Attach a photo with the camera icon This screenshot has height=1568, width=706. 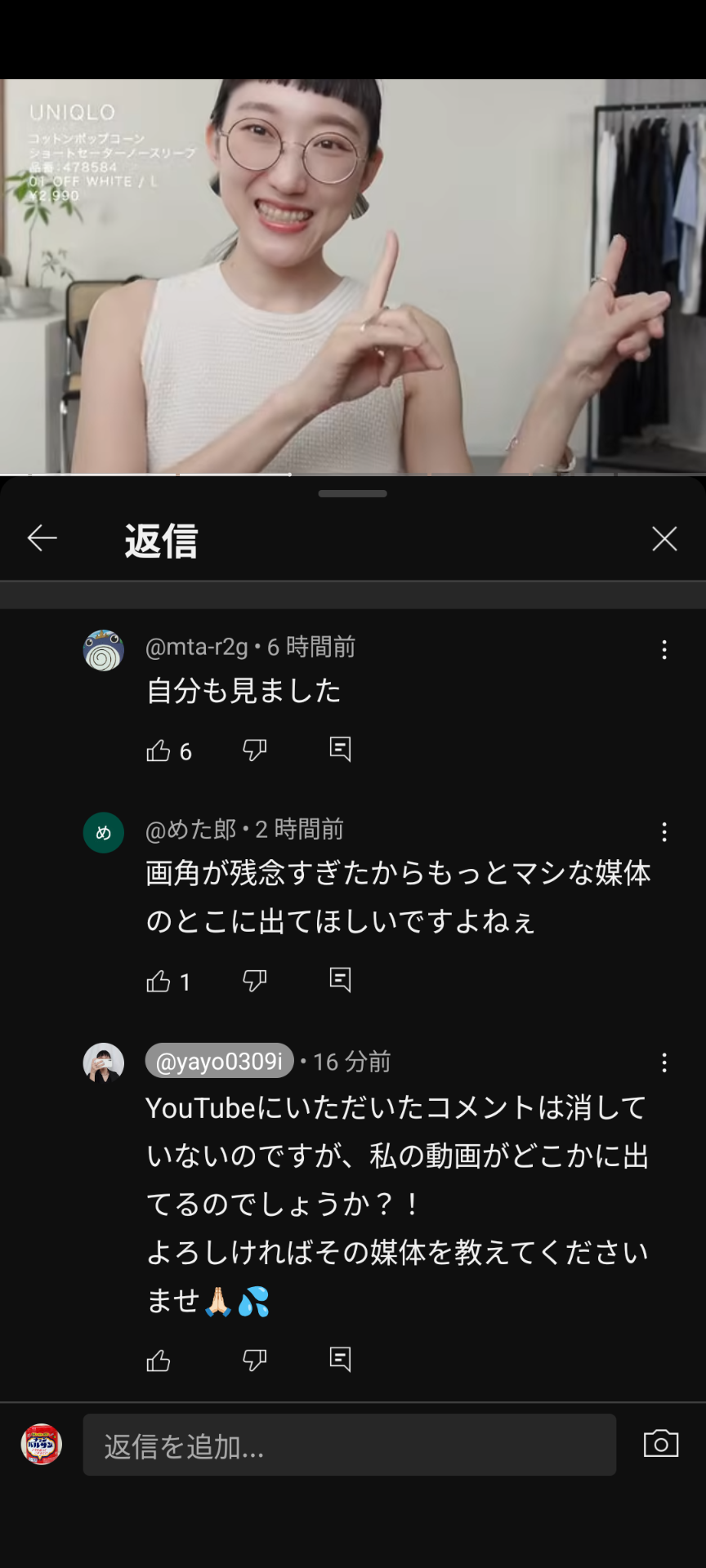tap(660, 1444)
